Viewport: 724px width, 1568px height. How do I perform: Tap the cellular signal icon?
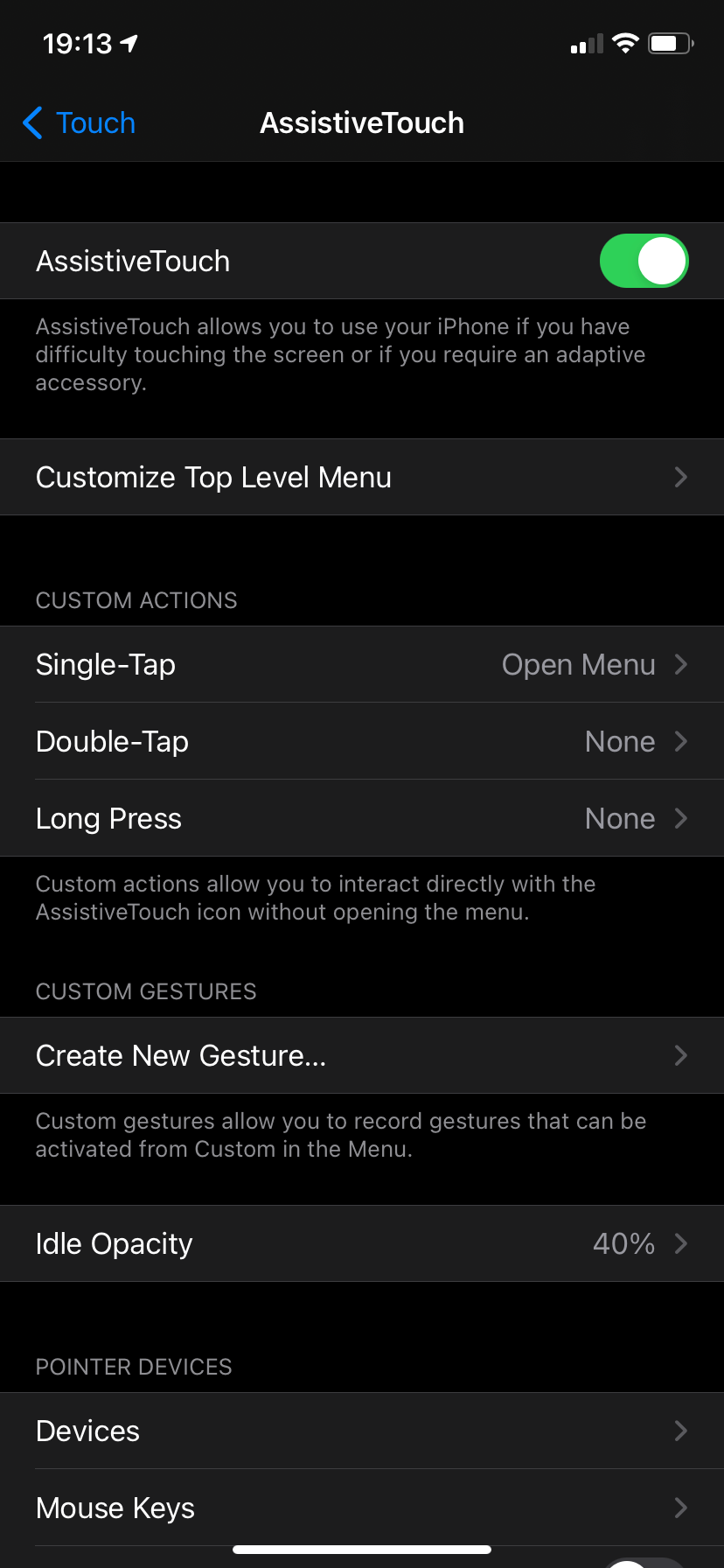(x=584, y=43)
